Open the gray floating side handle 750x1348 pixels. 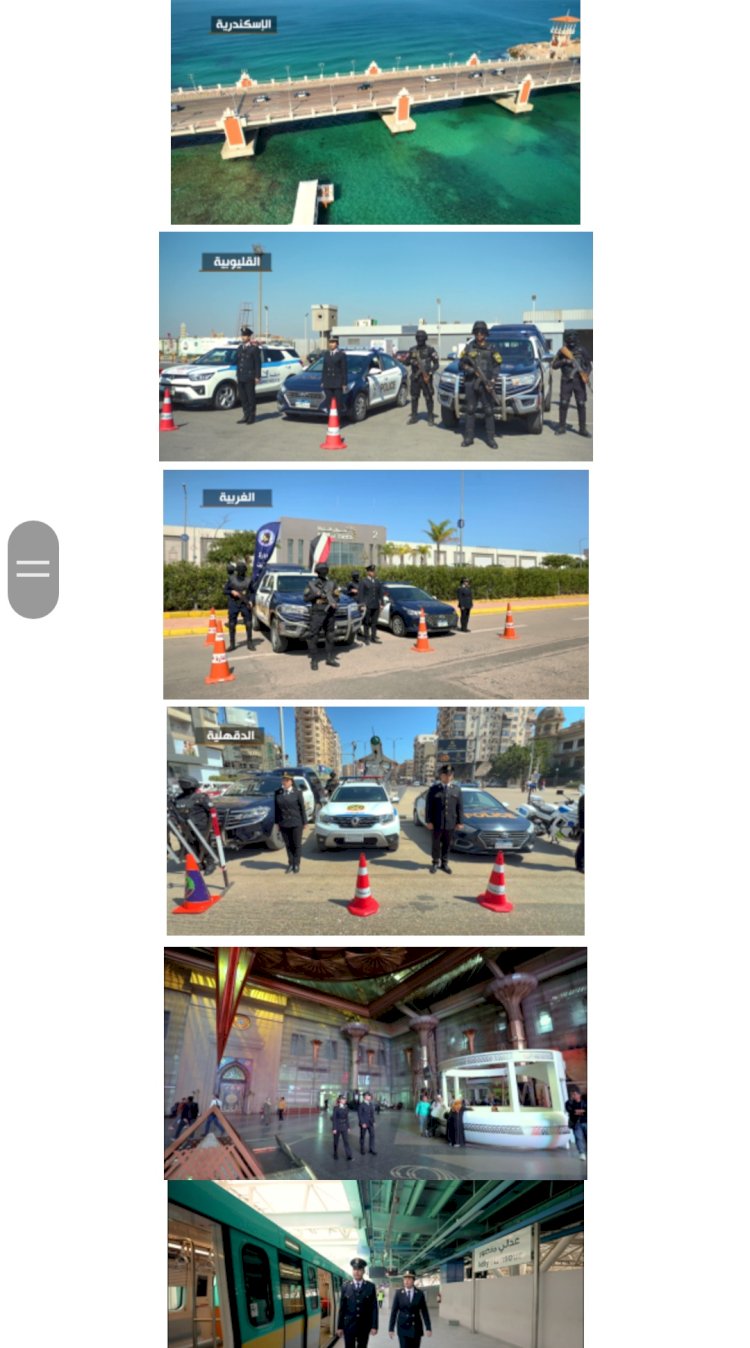click(x=33, y=569)
